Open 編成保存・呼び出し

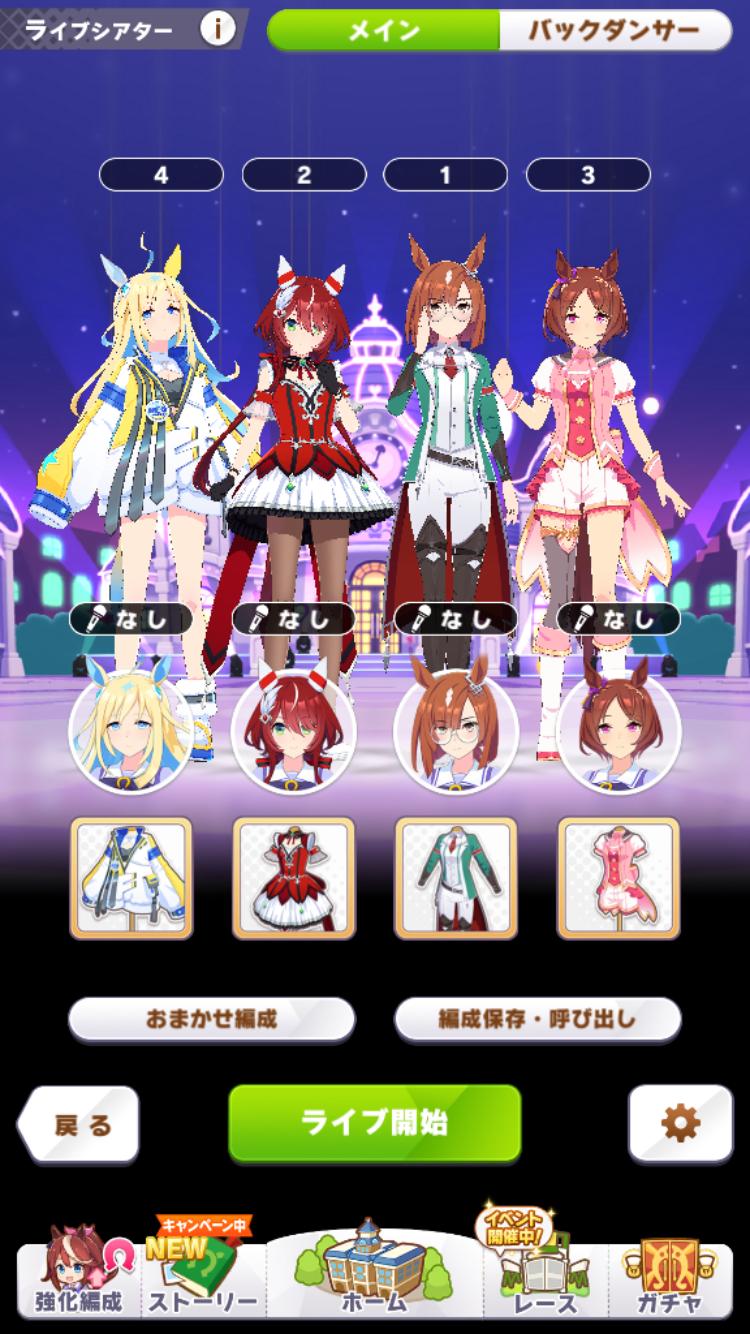(537, 1019)
